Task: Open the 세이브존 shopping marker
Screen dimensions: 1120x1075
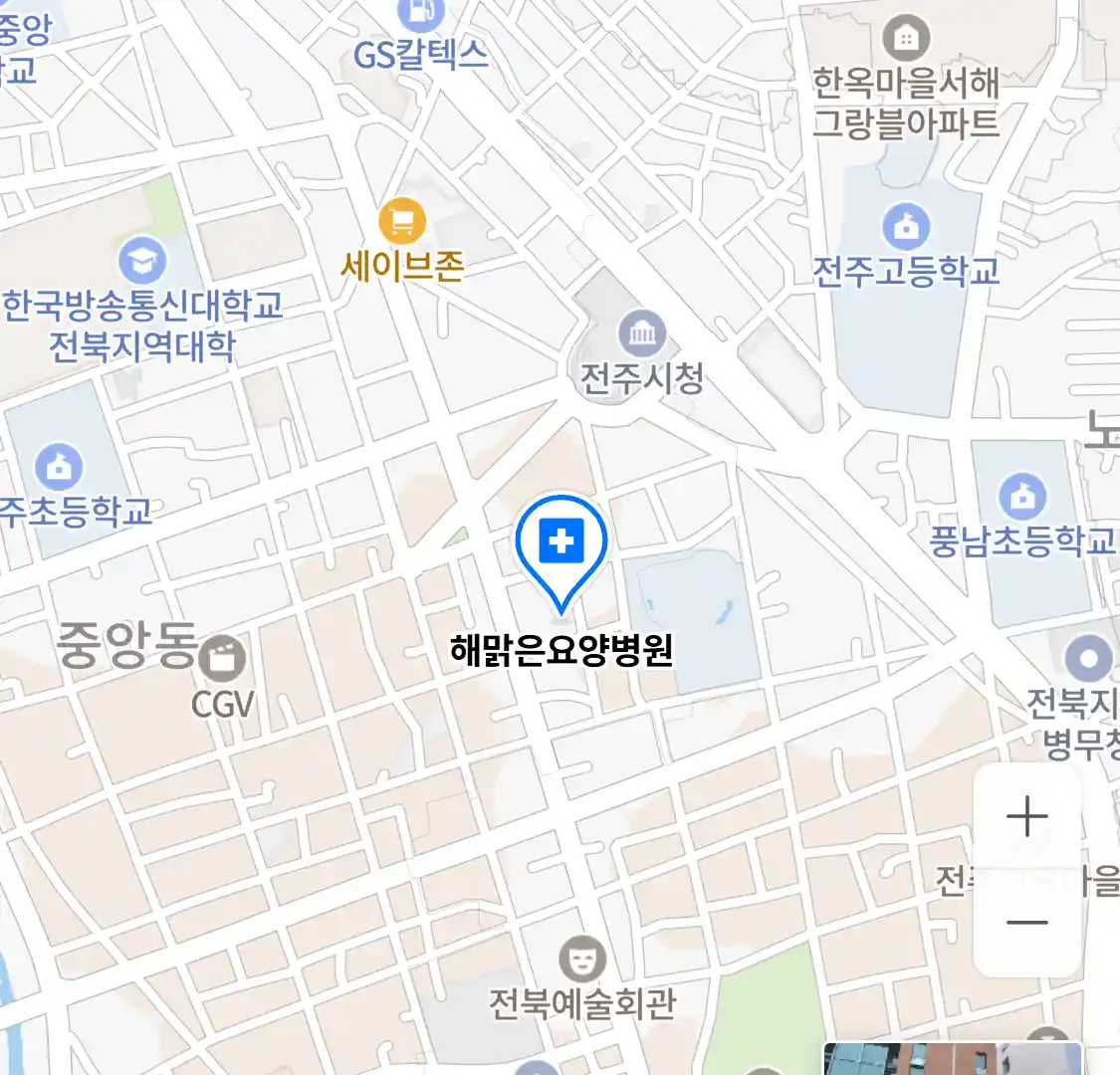Action: [402, 221]
